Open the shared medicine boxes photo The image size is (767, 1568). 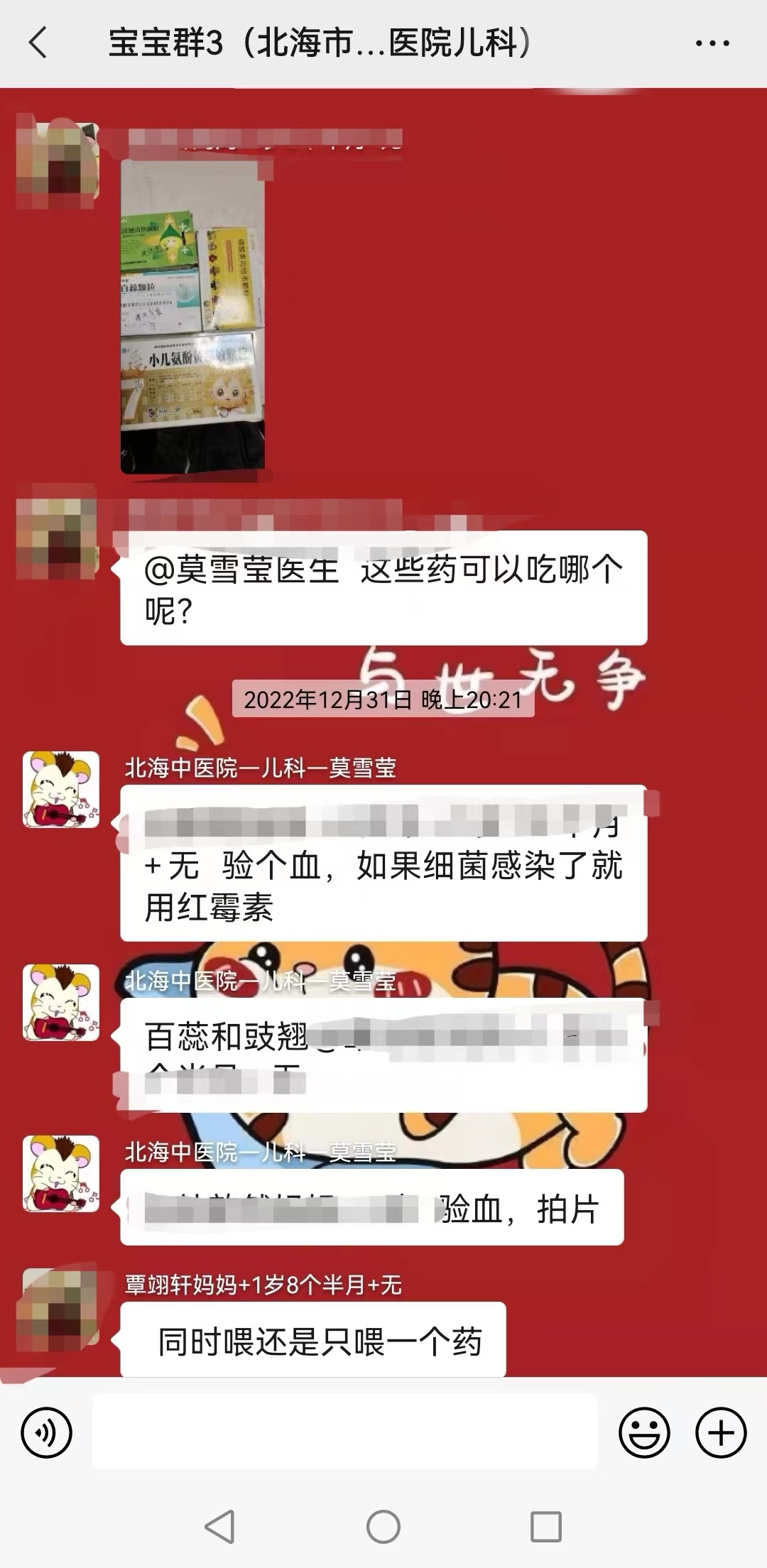192,316
